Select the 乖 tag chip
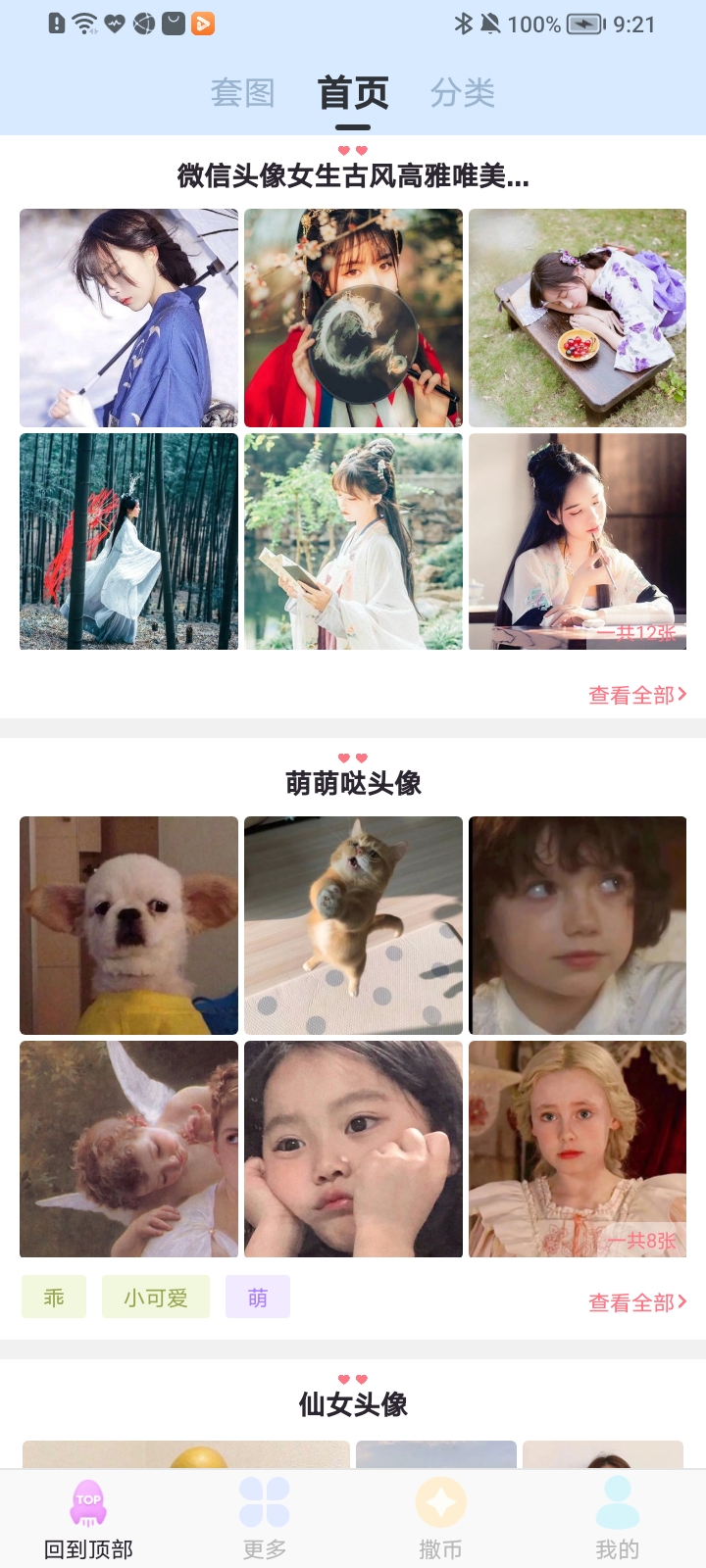Viewport: 706px width, 1568px height. (54, 1298)
